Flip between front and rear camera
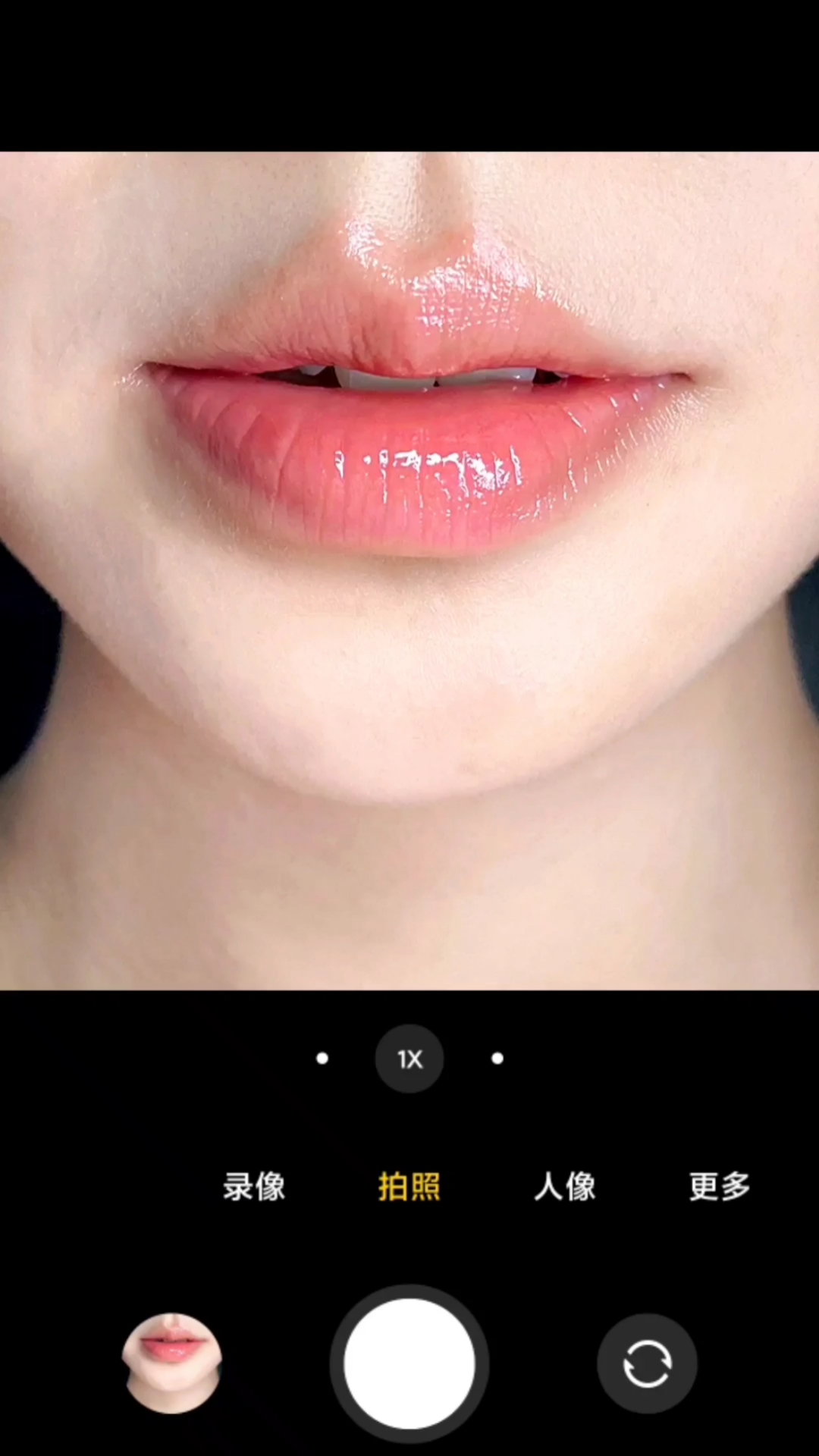The height and width of the screenshot is (1456, 819). (x=647, y=1363)
